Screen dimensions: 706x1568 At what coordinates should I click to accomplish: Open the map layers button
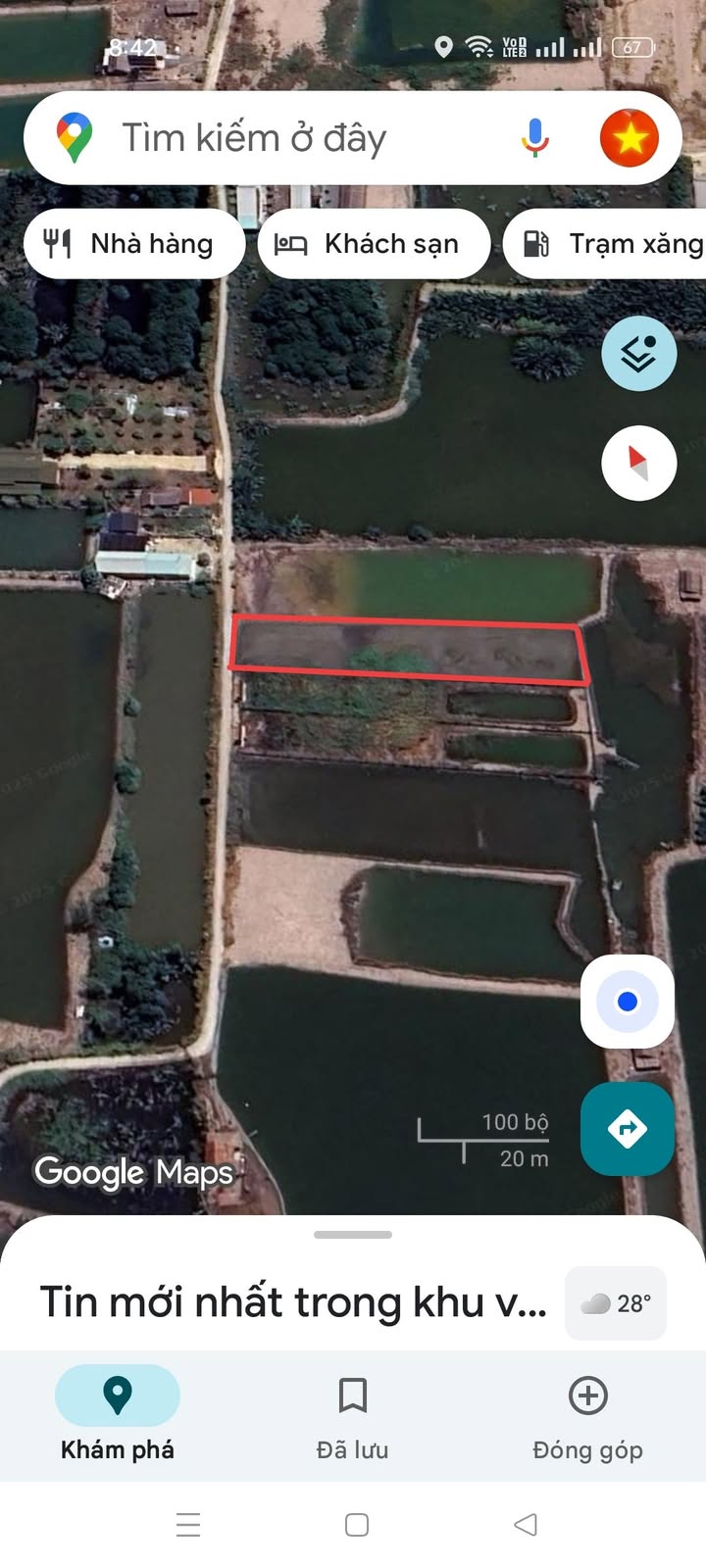[638, 354]
